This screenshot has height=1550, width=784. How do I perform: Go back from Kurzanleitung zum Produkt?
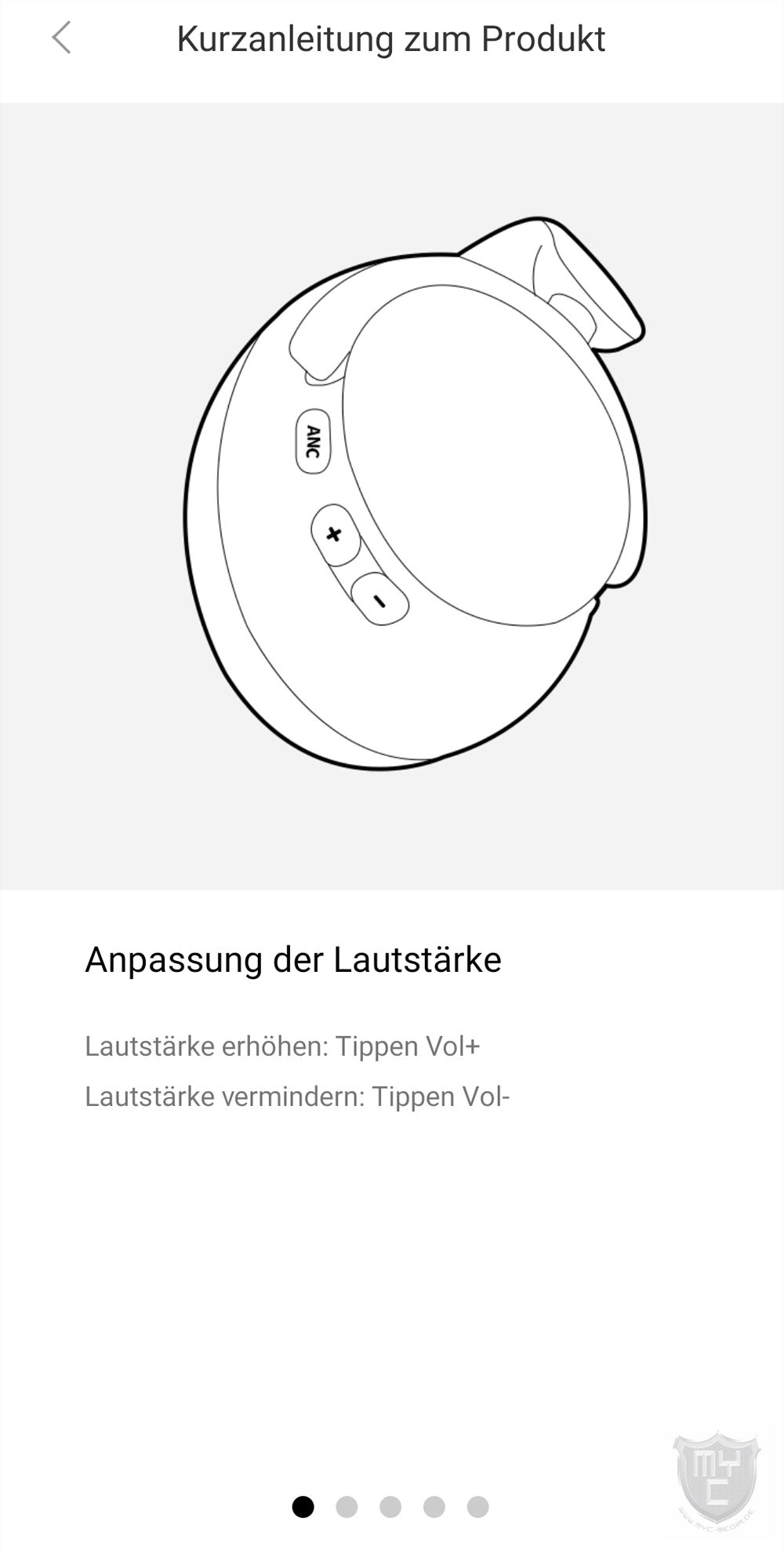pos(61,38)
